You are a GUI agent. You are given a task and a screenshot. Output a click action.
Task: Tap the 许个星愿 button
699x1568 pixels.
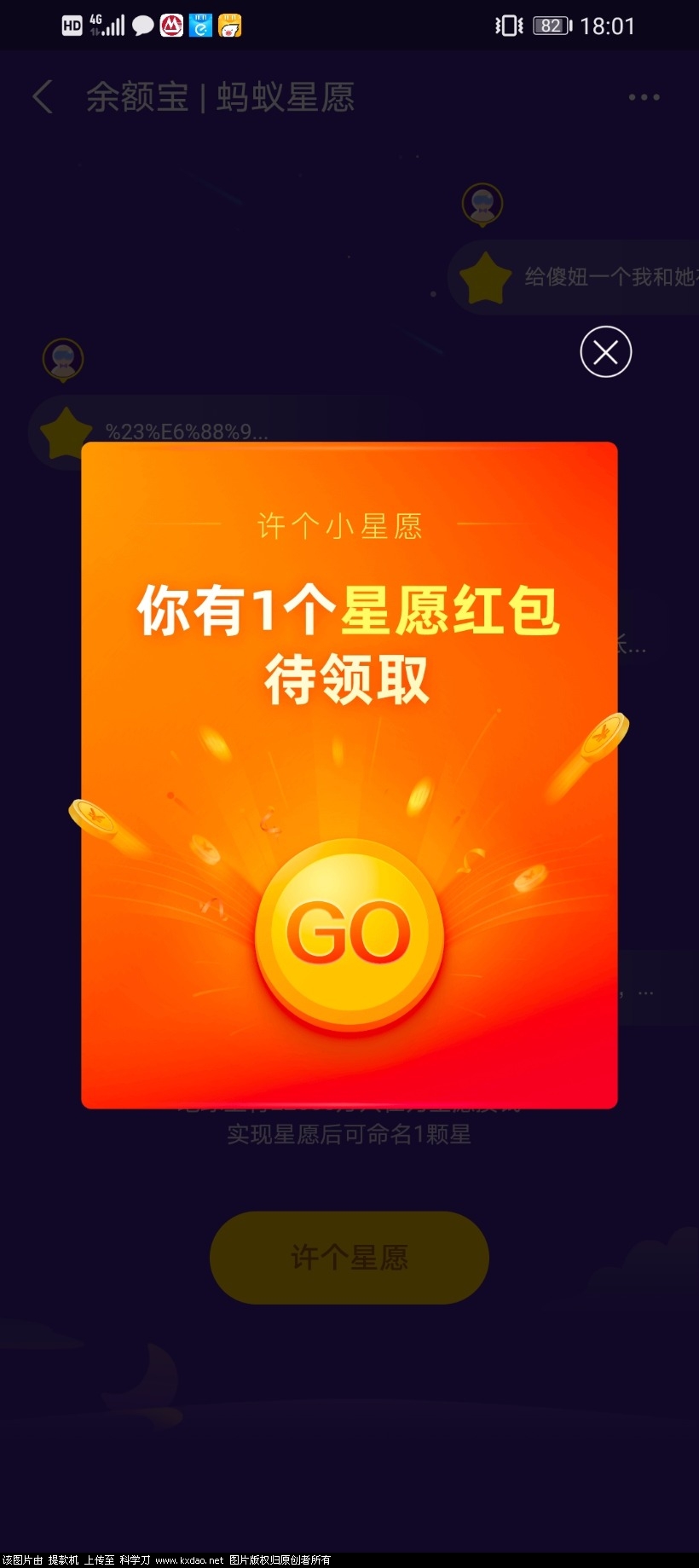point(349,1257)
